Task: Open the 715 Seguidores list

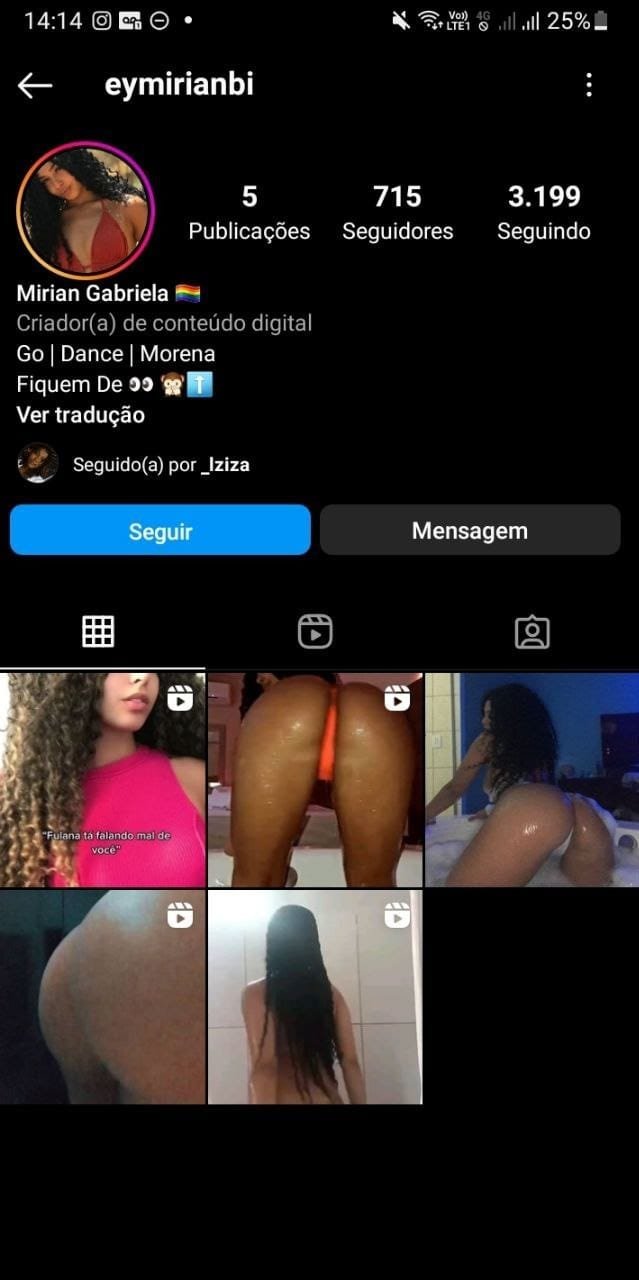Action: pos(397,212)
